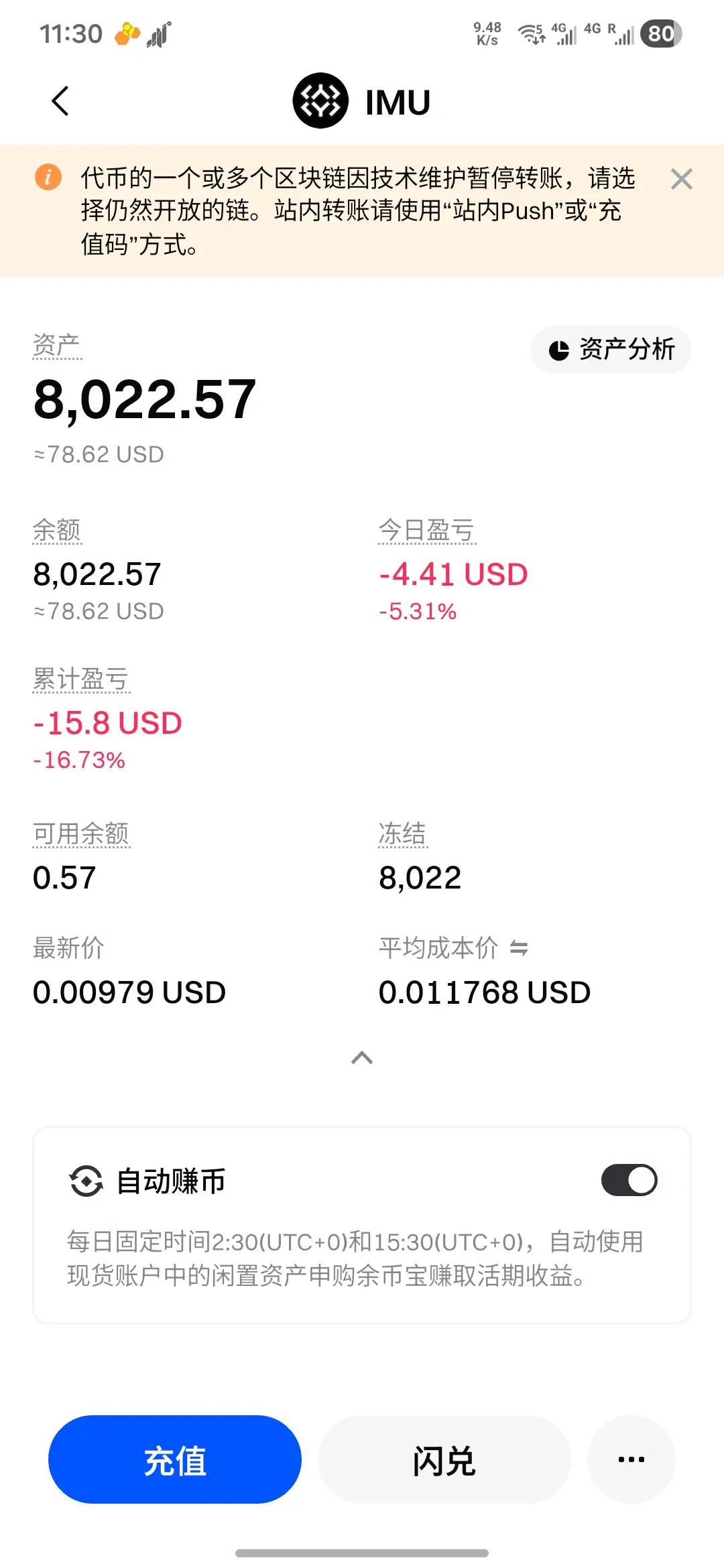The image size is (724, 1568).
Task: Tap the 充值 deposit button
Action: [175, 1459]
